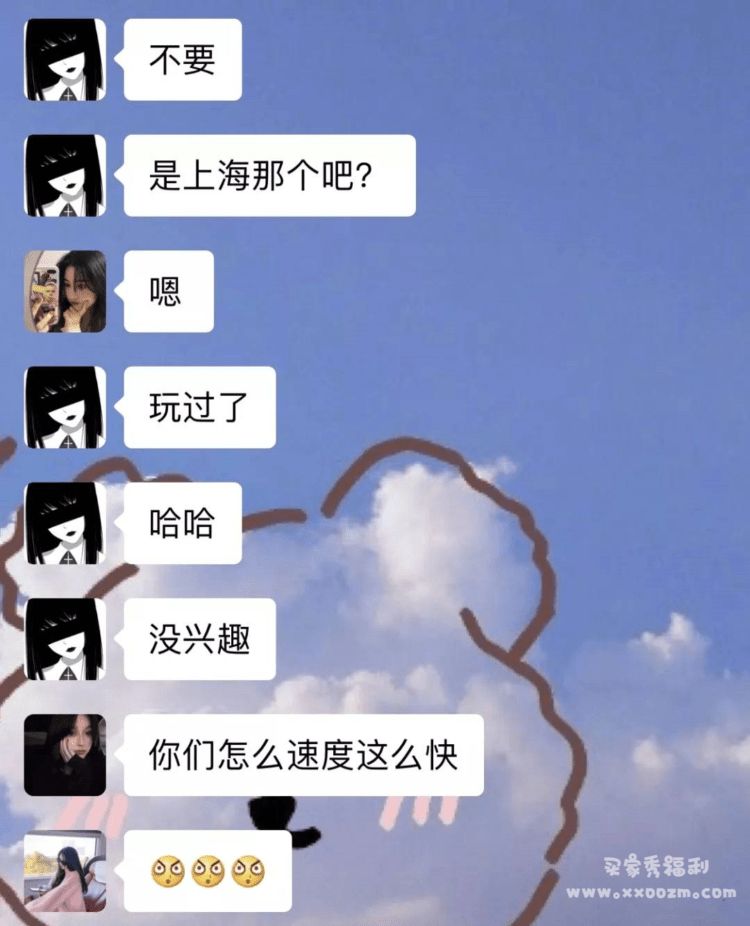Open avatar next to "没兴趣"
The image size is (750, 926).
(65, 639)
